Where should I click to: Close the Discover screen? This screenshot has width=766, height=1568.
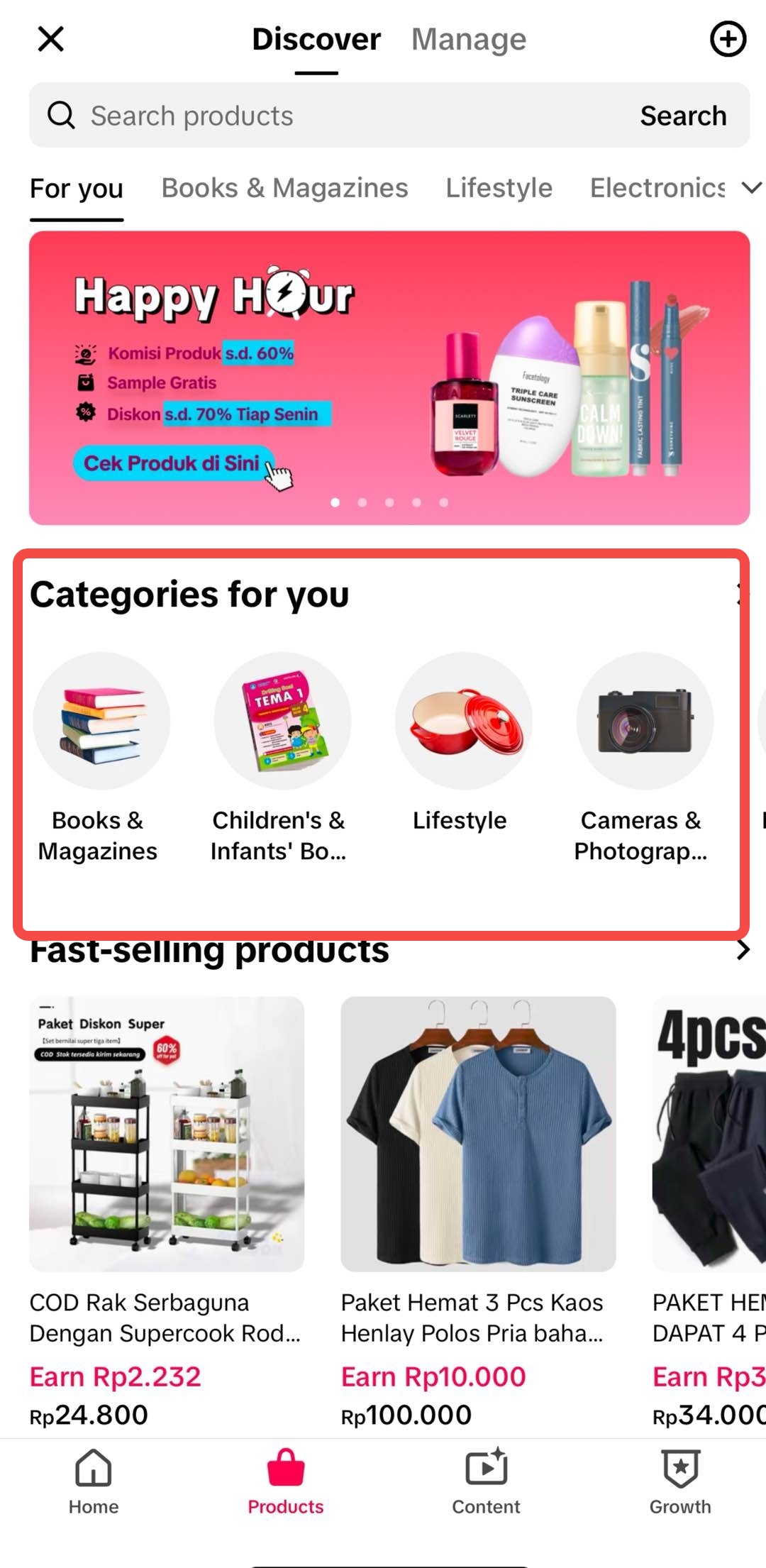click(50, 39)
